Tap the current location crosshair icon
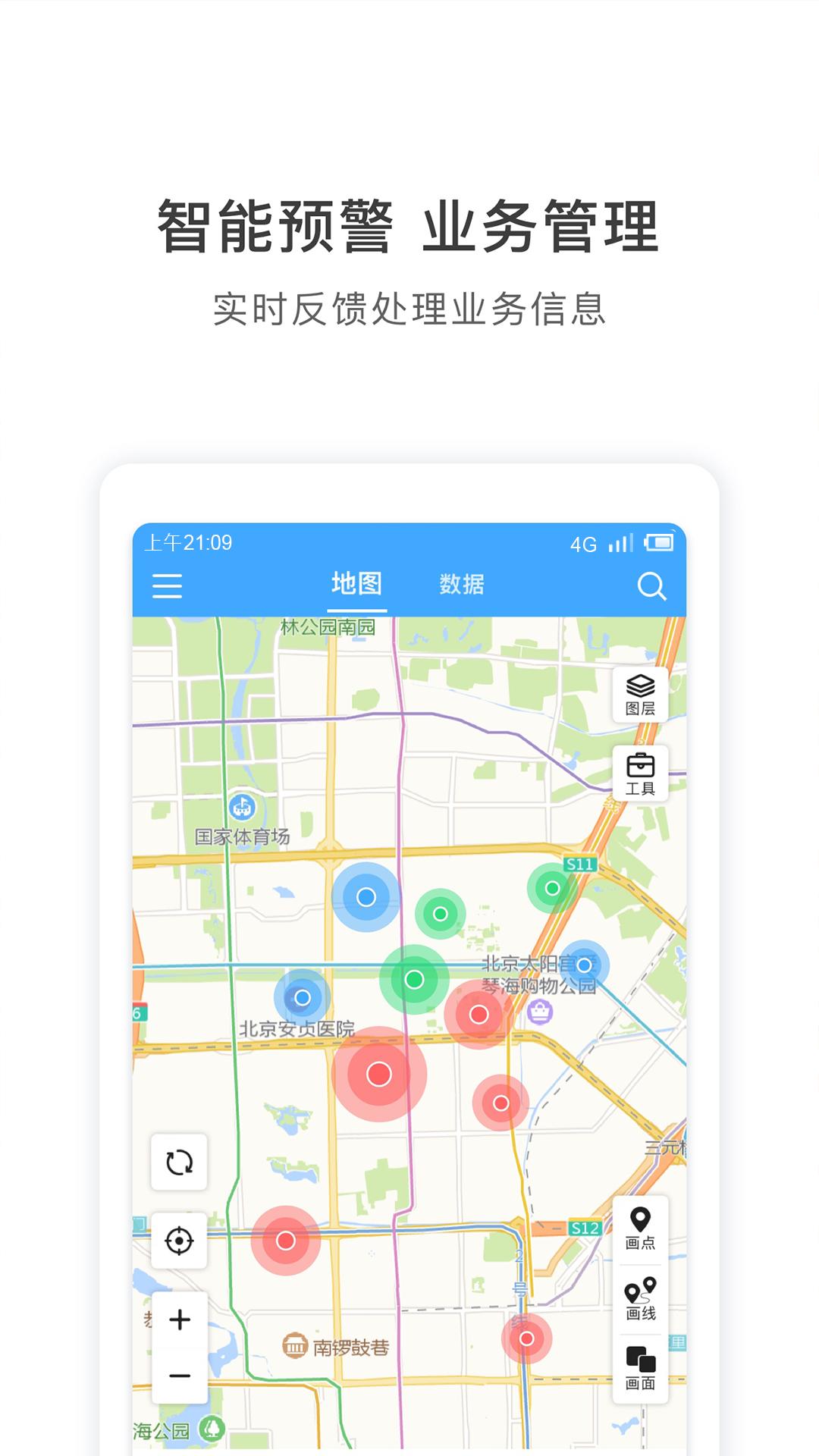819x1456 pixels. pos(180,1241)
